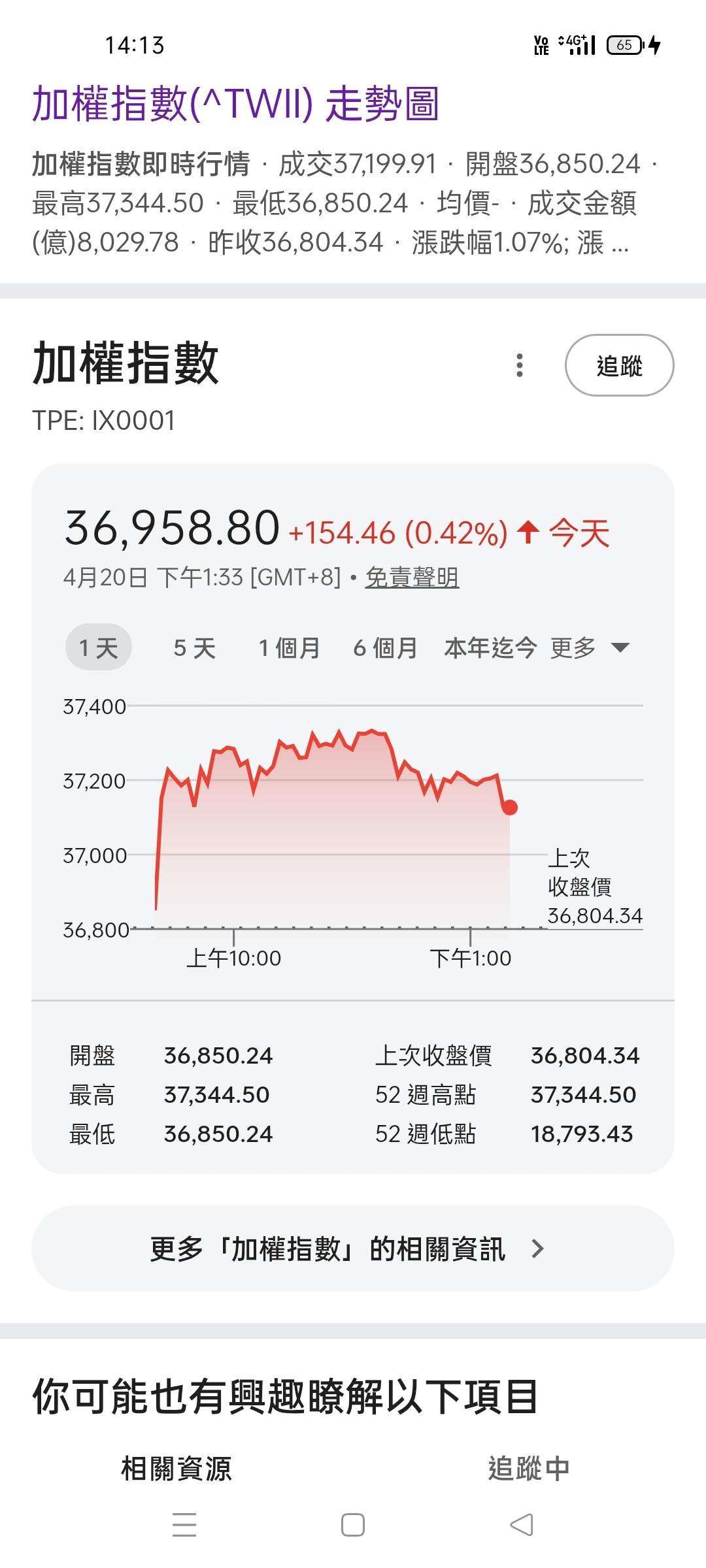Open the three-dot menu beside 加權指數
Screen dimensions: 706x1568
(520, 365)
